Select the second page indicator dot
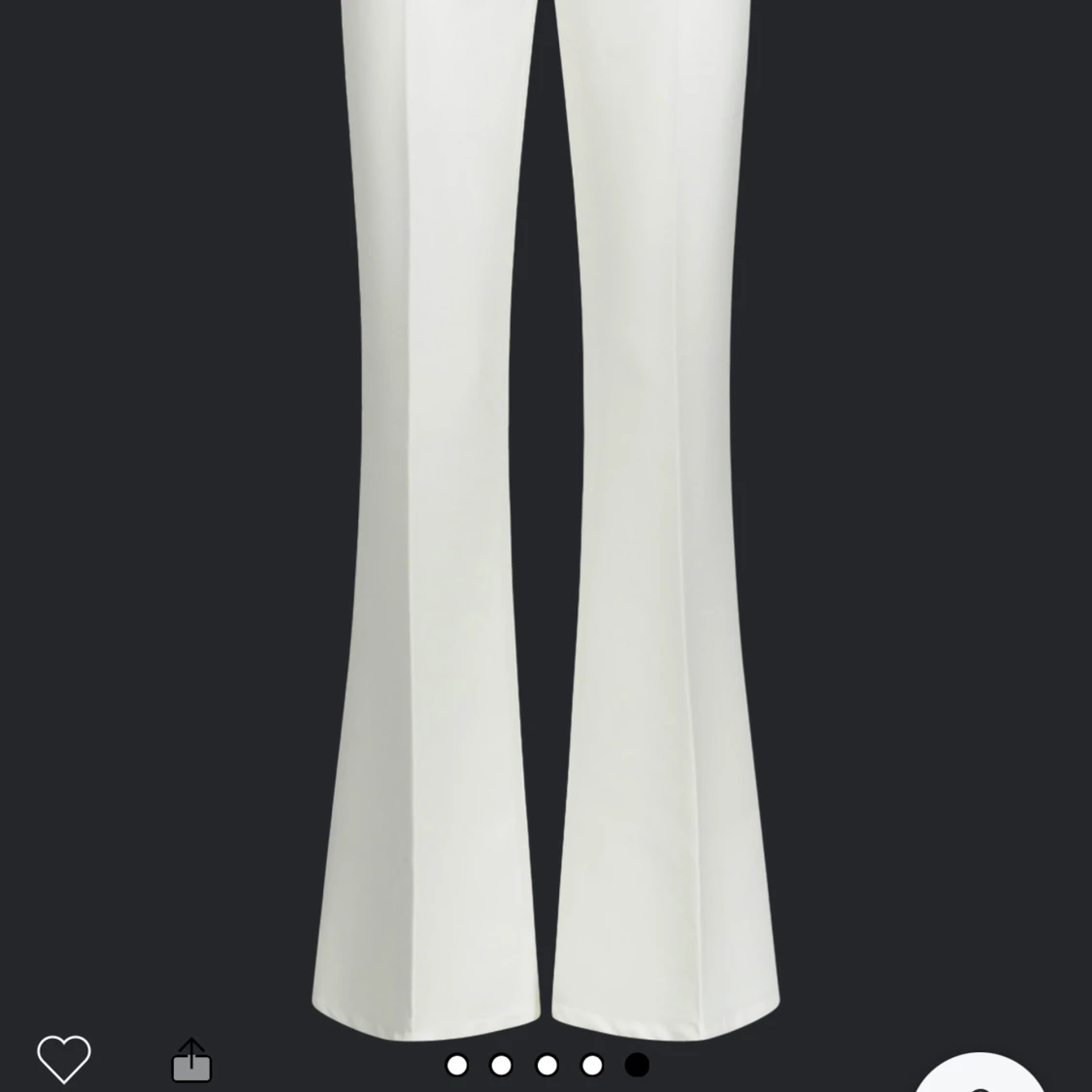1092x1092 pixels. tap(502, 1066)
